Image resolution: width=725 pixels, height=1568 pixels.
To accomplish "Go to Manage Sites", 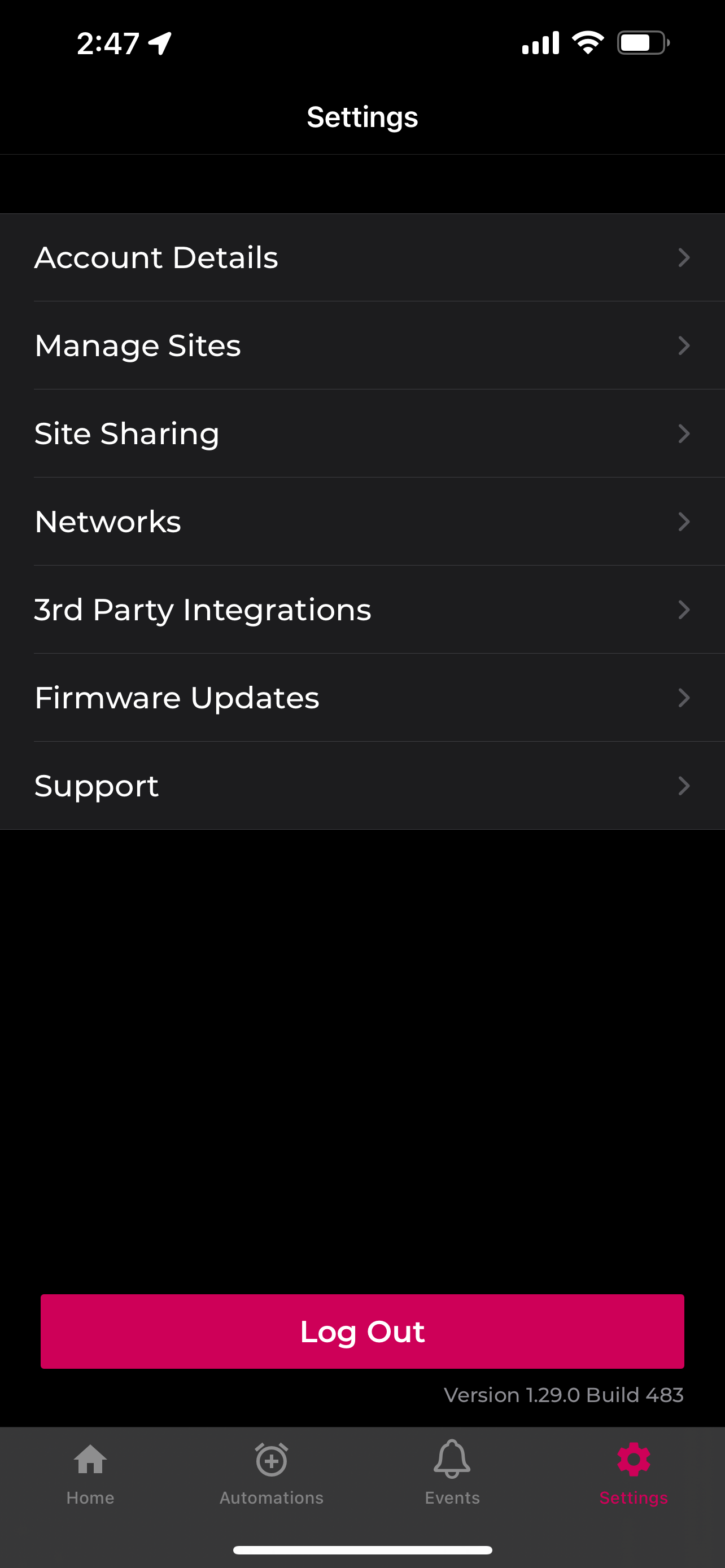I will click(362, 345).
